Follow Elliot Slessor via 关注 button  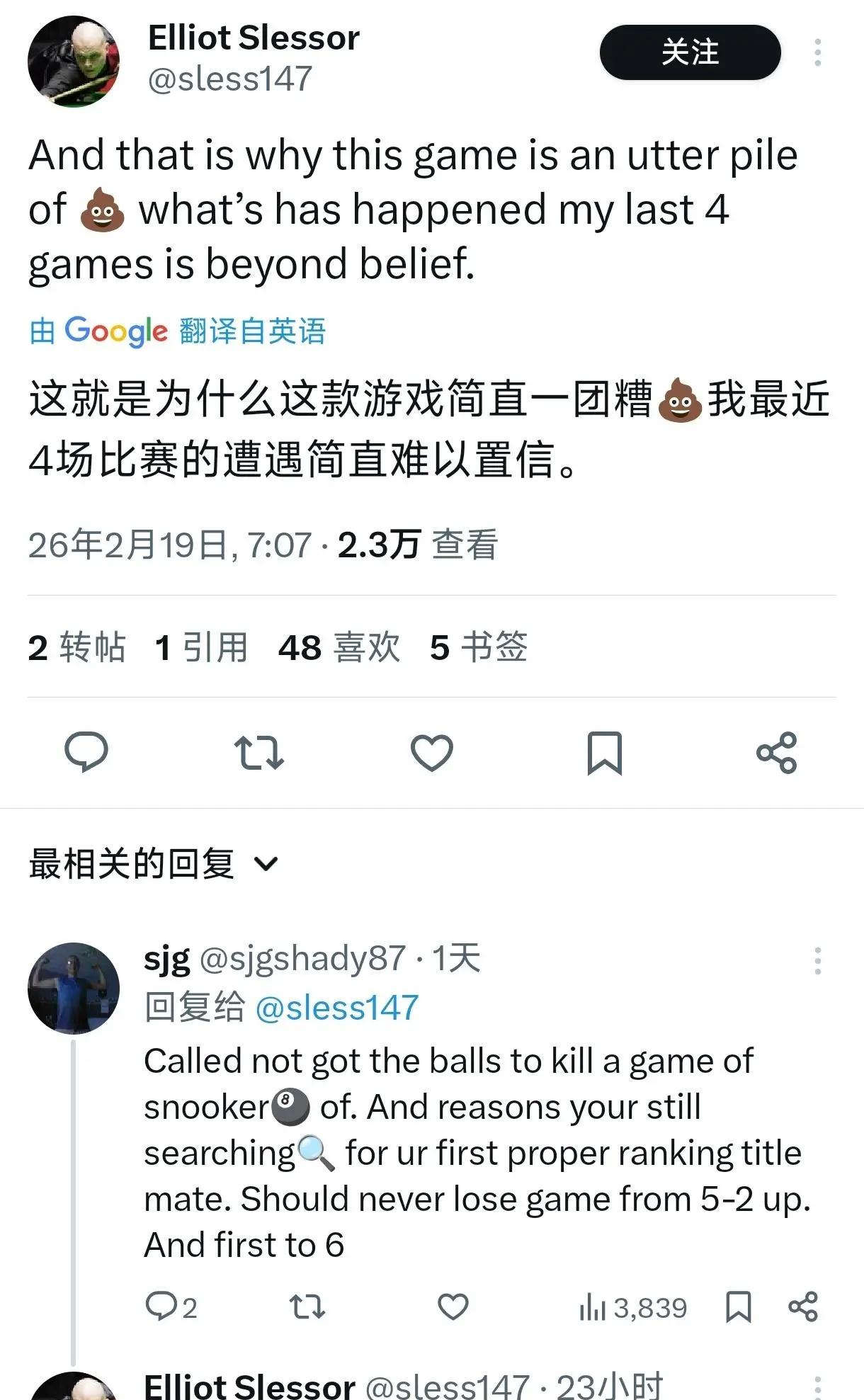(x=689, y=52)
